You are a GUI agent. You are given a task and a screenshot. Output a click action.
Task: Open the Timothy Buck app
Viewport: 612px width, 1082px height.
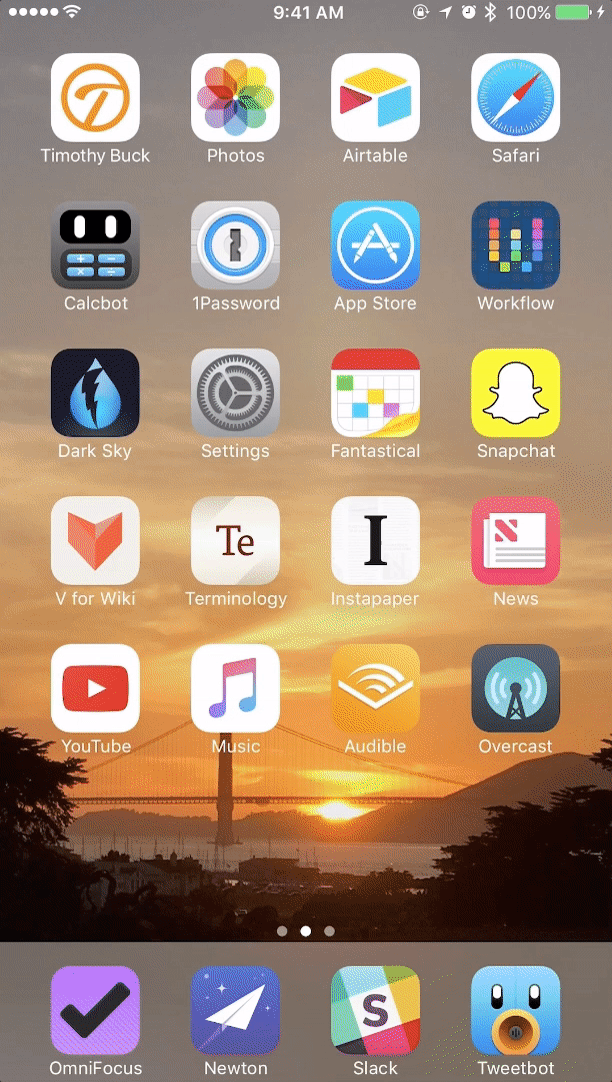(95, 98)
